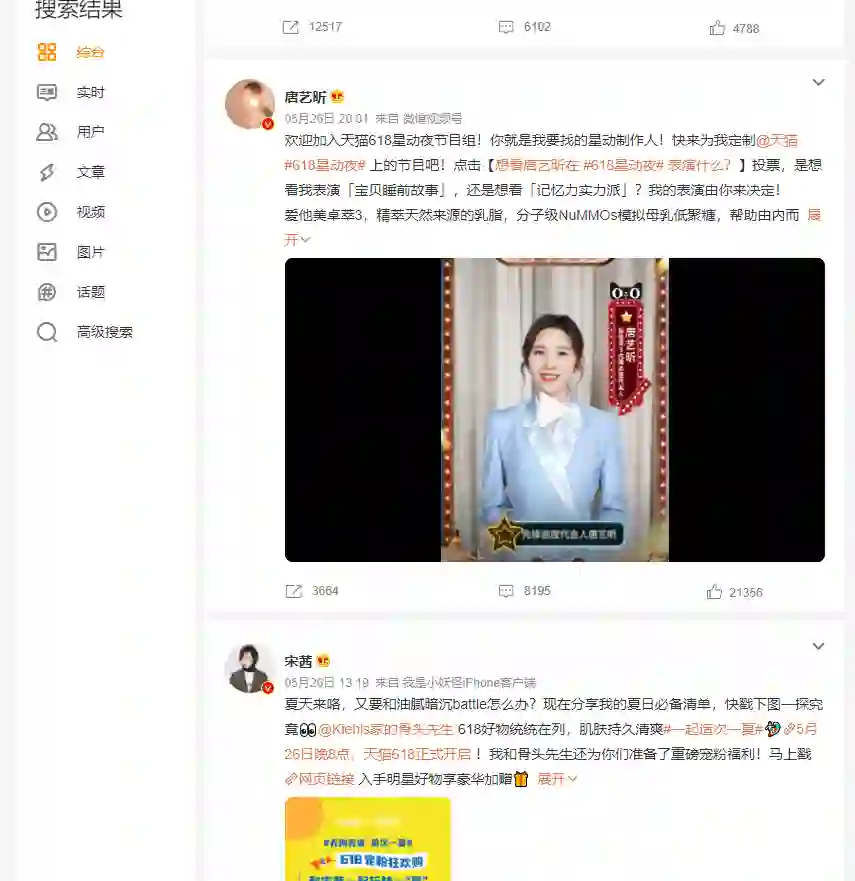The image size is (855, 881).
Task: Repost 唐艺昕's post with 3664 shares
Action: coord(313,591)
